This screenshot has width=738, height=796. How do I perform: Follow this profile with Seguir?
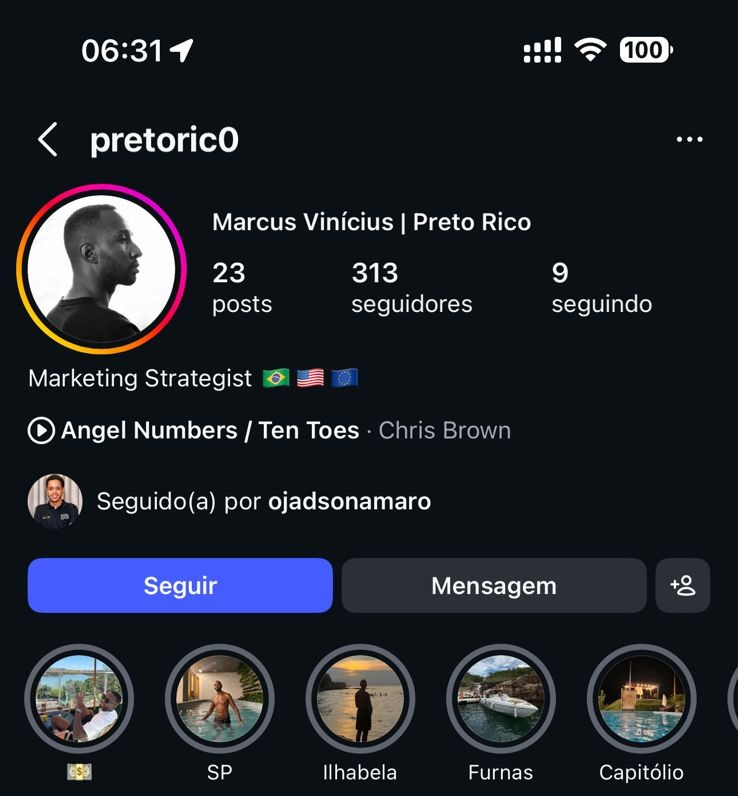[180, 585]
